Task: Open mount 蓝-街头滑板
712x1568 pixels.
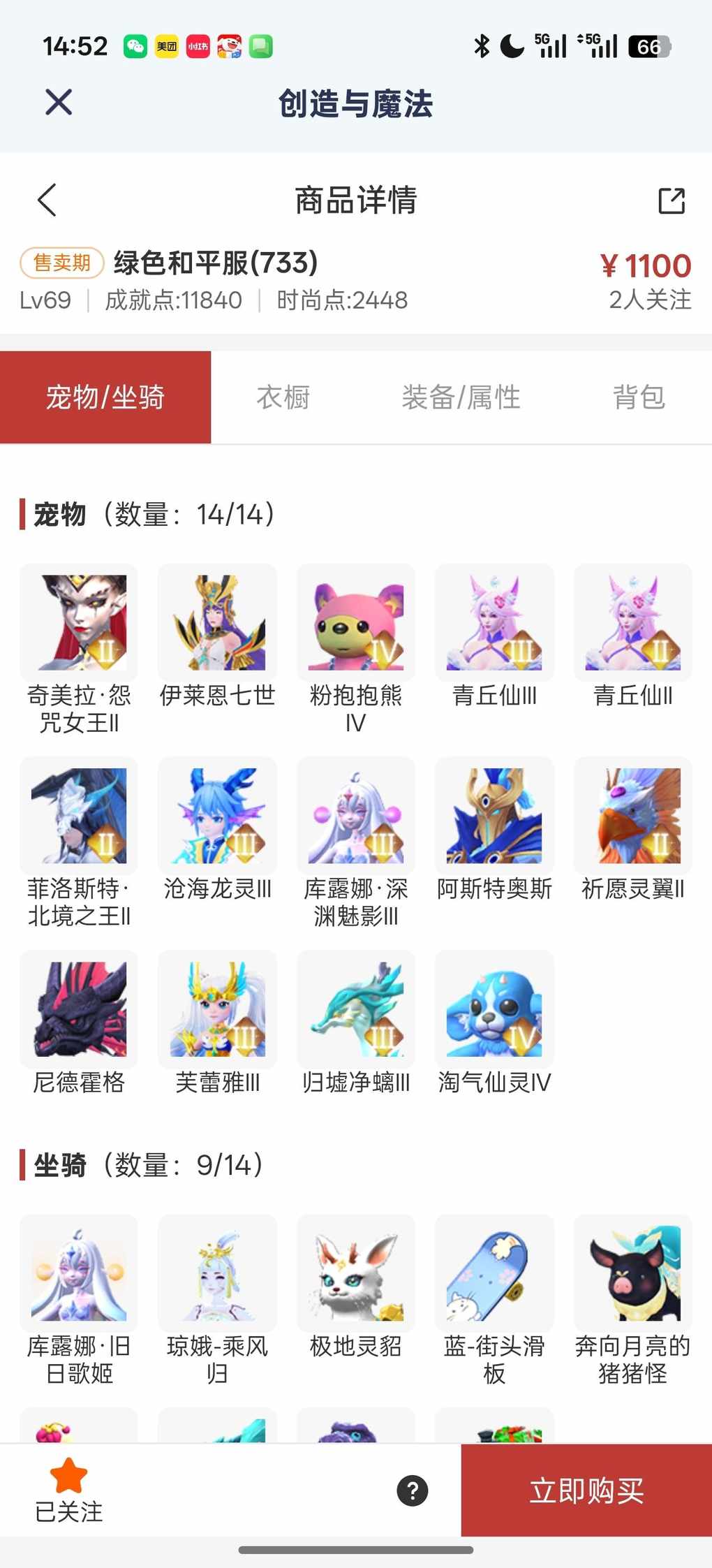Action: 494,1274
